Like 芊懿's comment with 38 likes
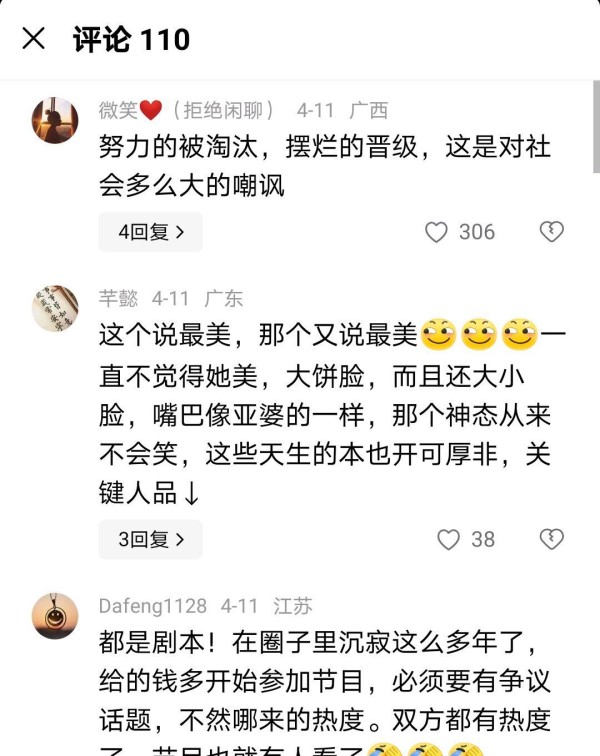 pos(448,539)
